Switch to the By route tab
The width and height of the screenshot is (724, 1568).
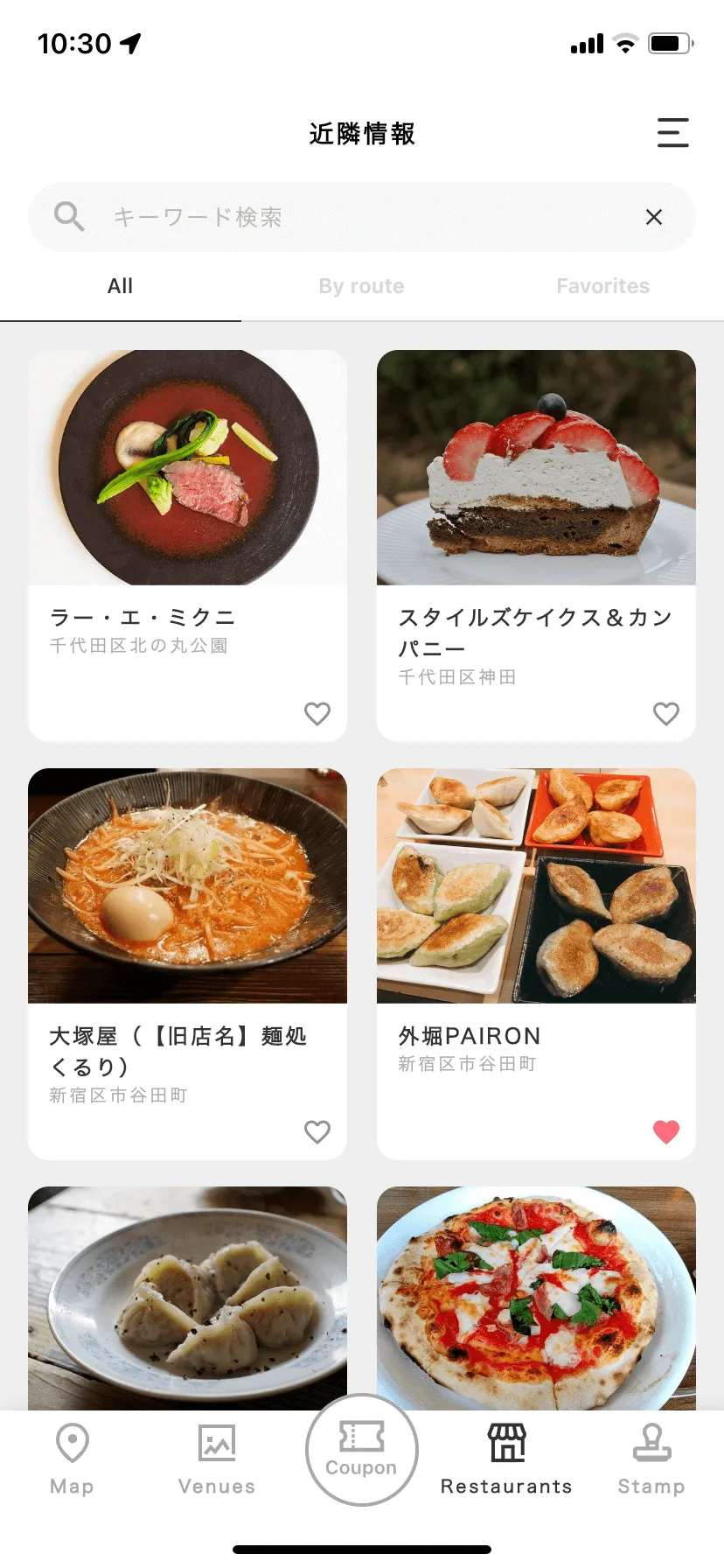(361, 286)
